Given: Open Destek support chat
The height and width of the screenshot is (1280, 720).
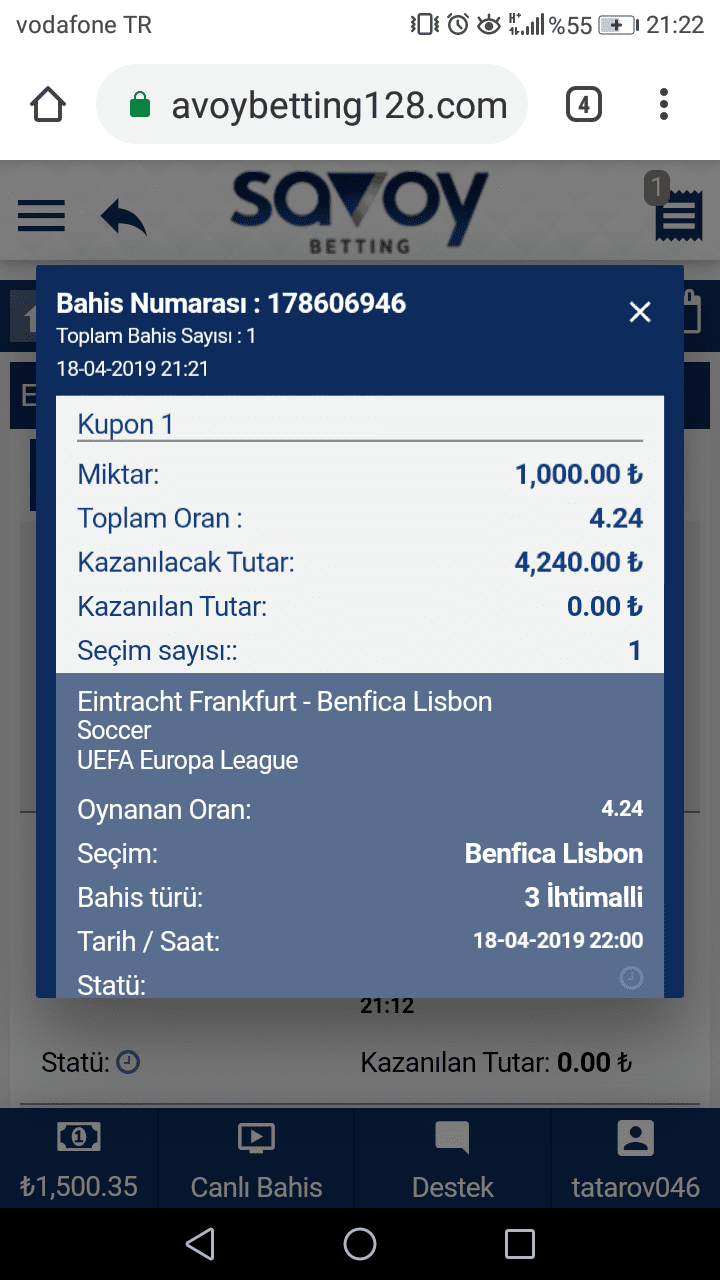Looking at the screenshot, I should [x=453, y=1160].
